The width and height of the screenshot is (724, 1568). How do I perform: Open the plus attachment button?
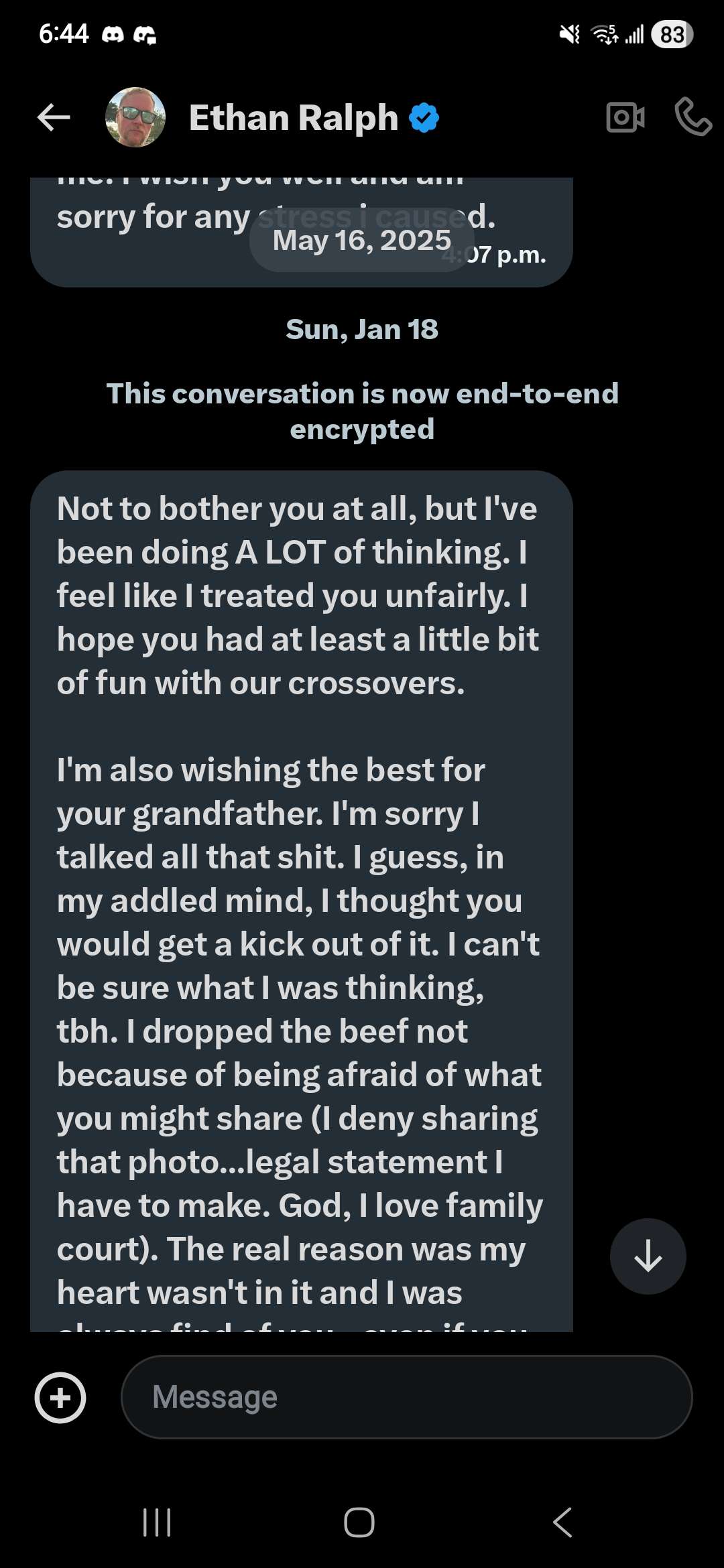click(60, 1397)
